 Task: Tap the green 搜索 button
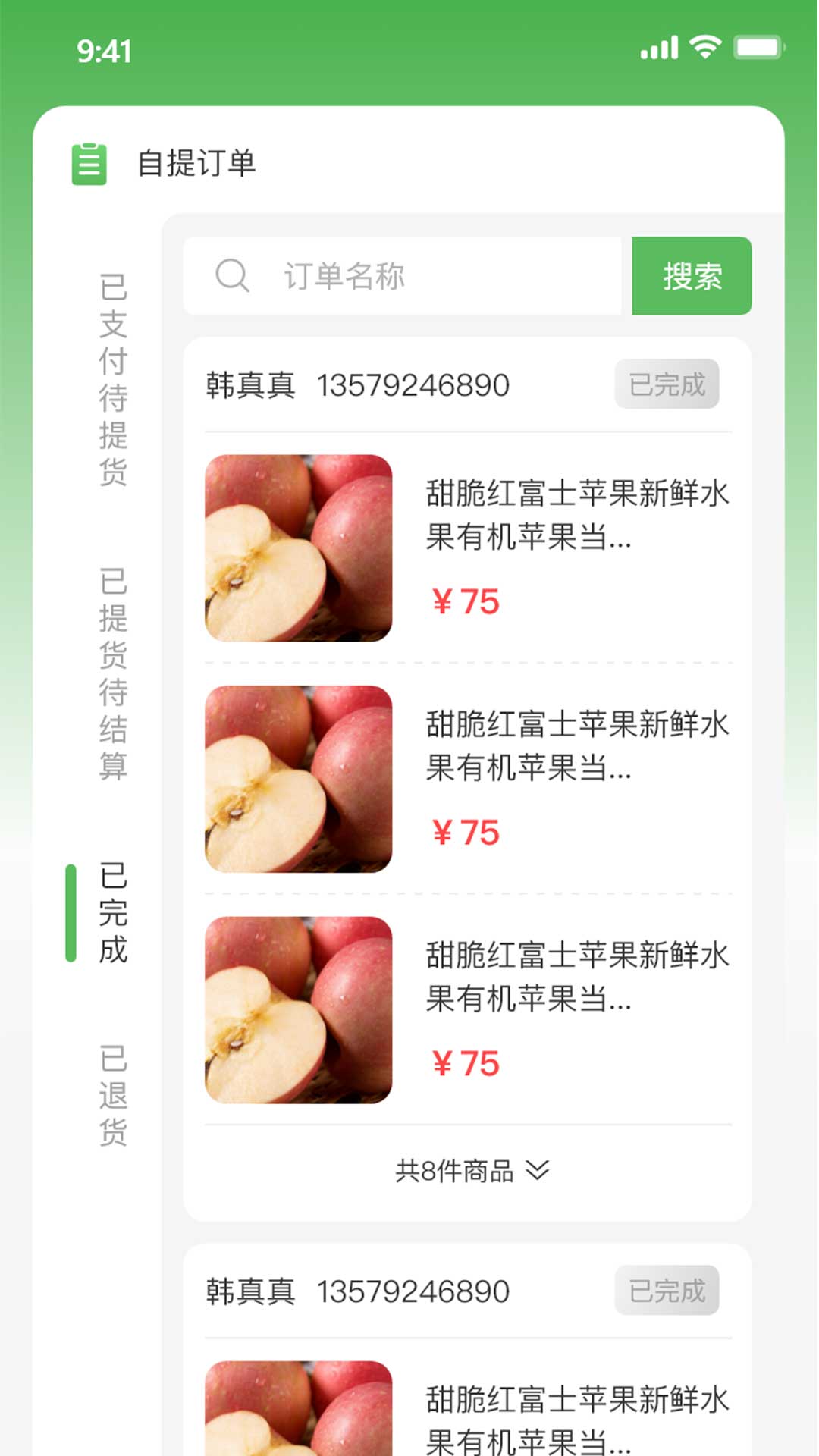click(x=692, y=276)
